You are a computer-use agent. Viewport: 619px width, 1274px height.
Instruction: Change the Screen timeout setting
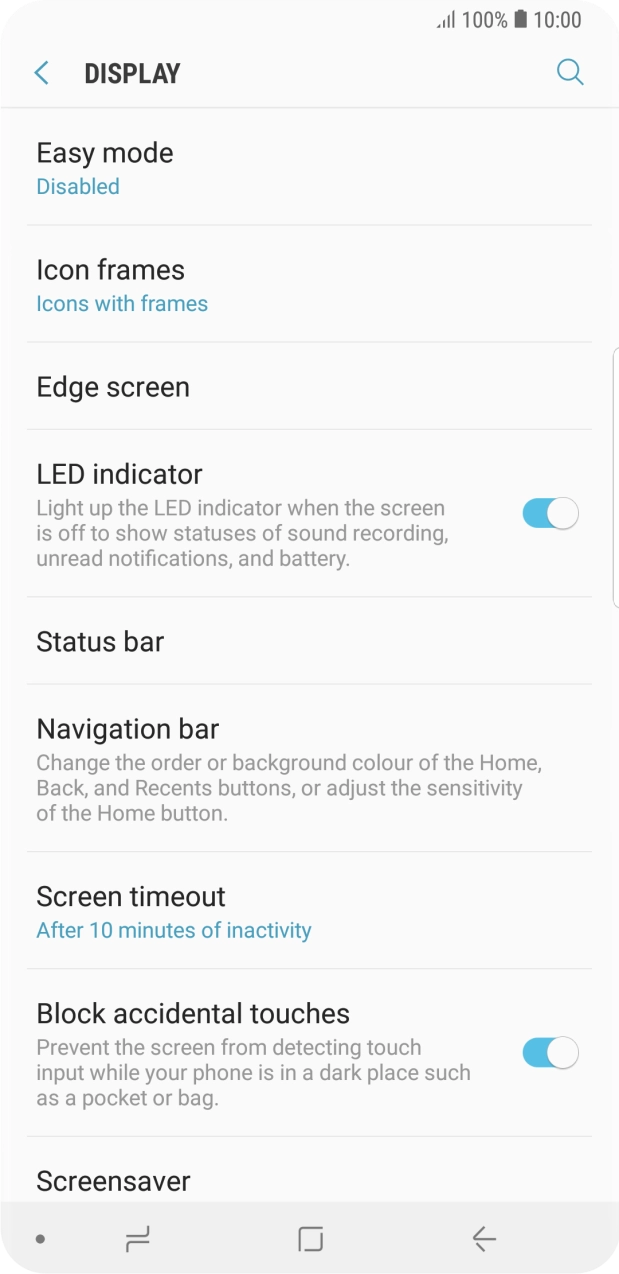pyautogui.click(x=173, y=911)
